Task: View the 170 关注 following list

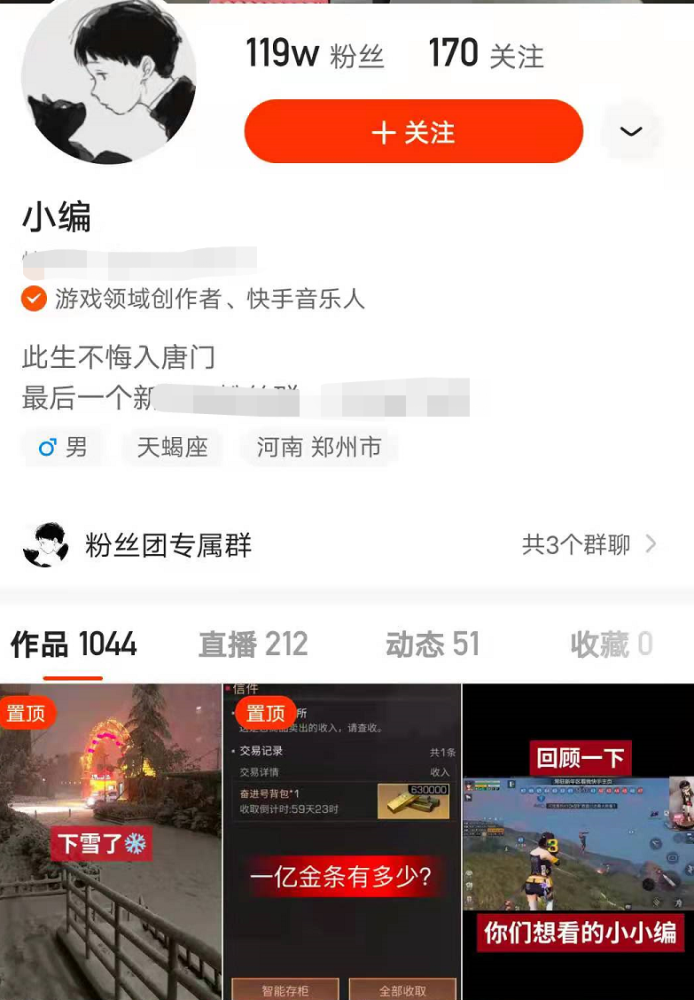Action: [x=486, y=54]
